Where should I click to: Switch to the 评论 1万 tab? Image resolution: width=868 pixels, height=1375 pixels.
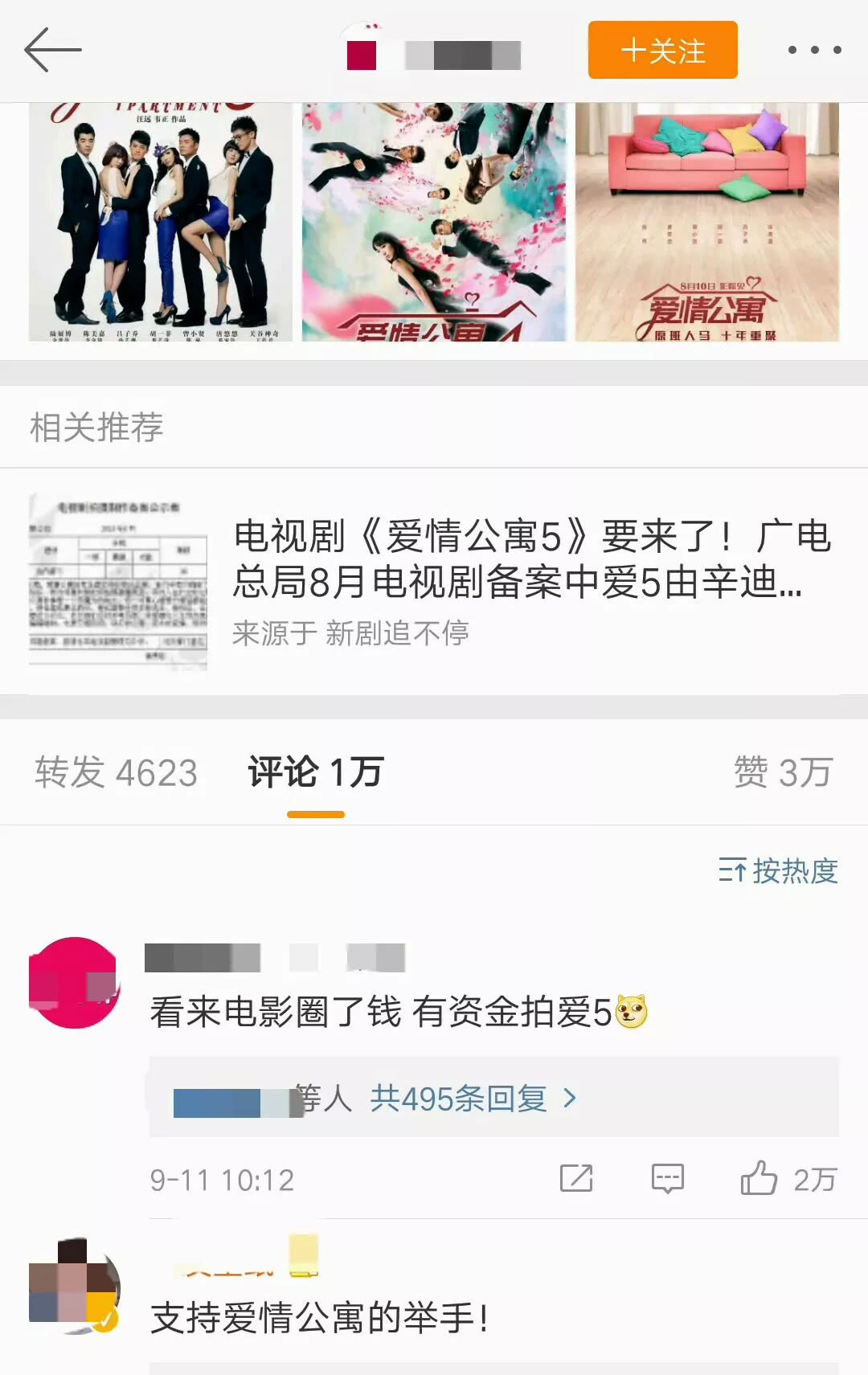click(316, 773)
